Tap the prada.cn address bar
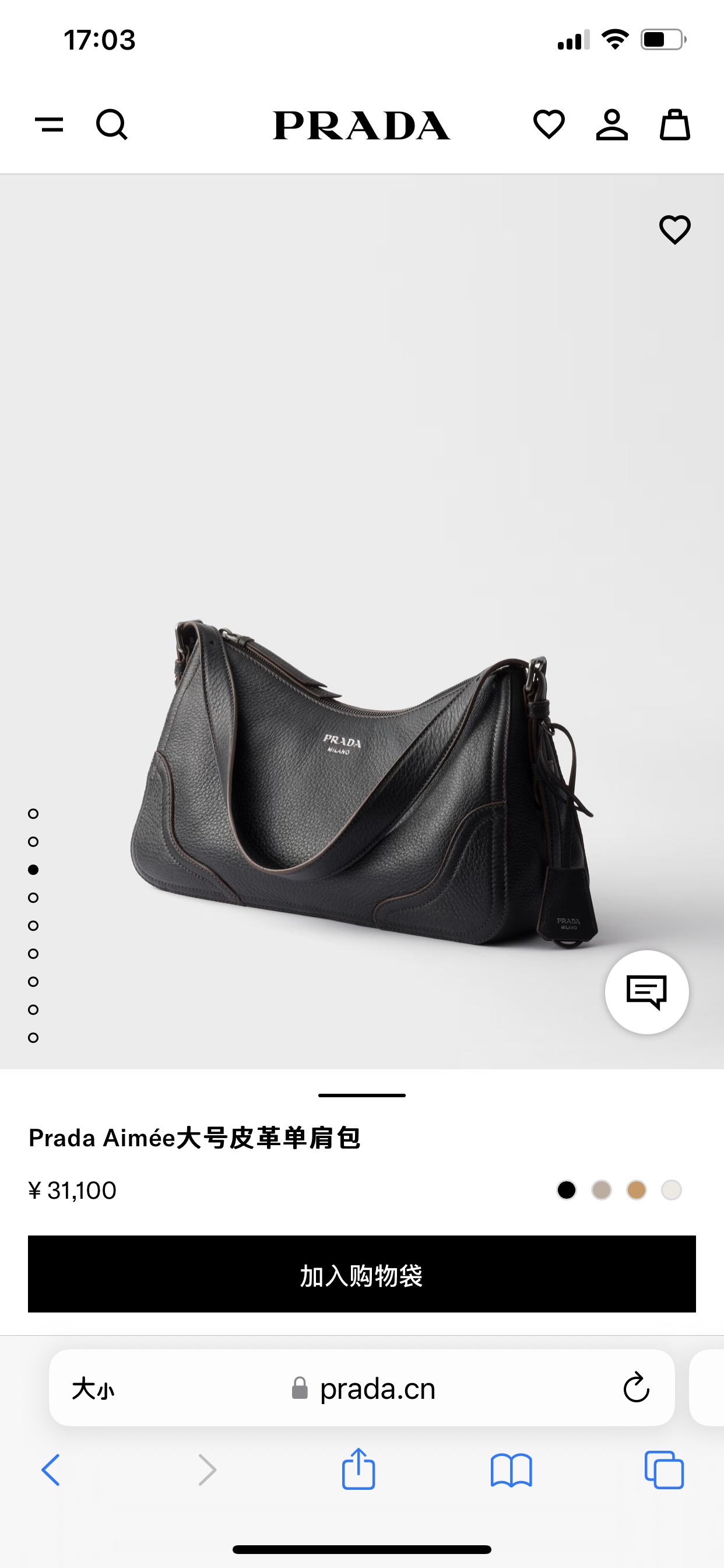The image size is (724, 1568). (x=362, y=1388)
